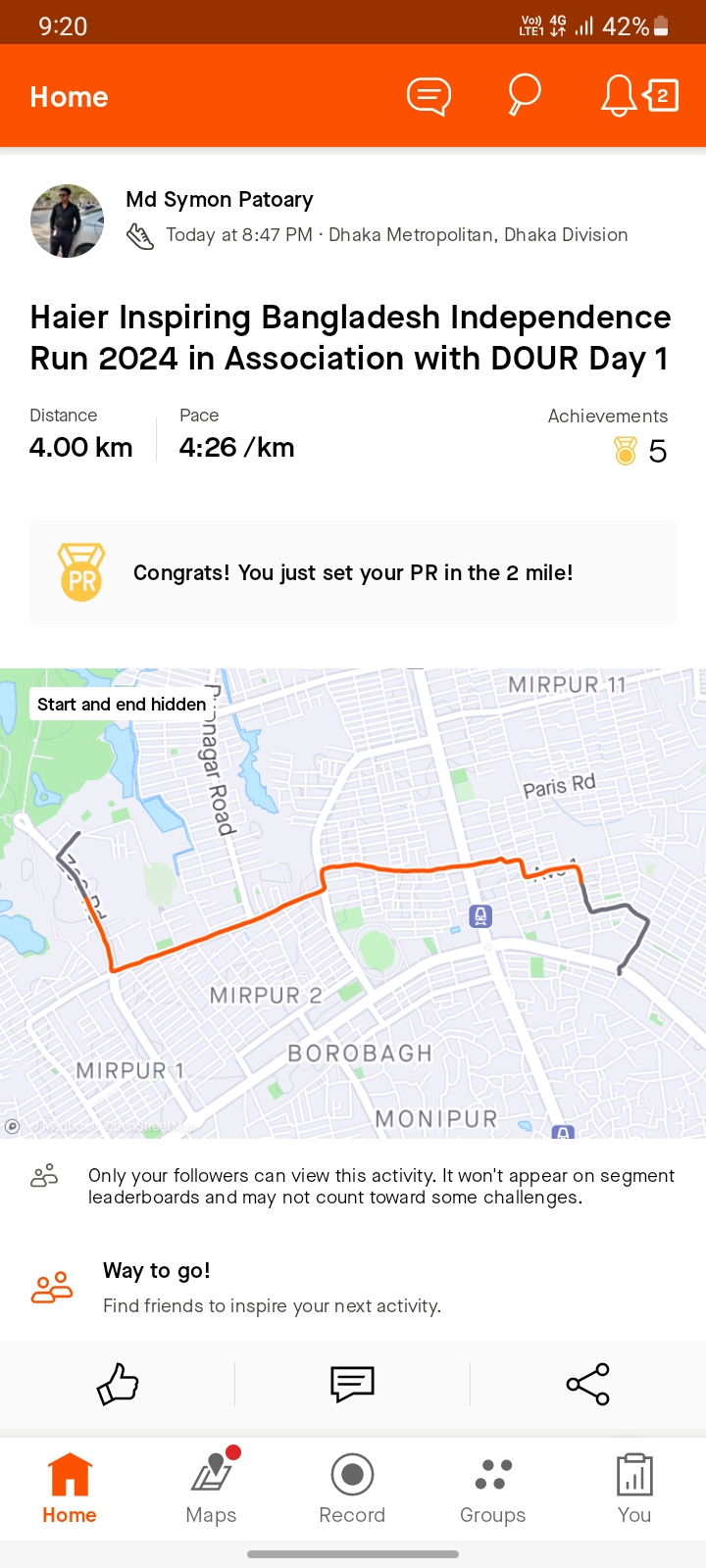Switch to the Groups tab
706x1568 pixels.
tap(493, 1488)
